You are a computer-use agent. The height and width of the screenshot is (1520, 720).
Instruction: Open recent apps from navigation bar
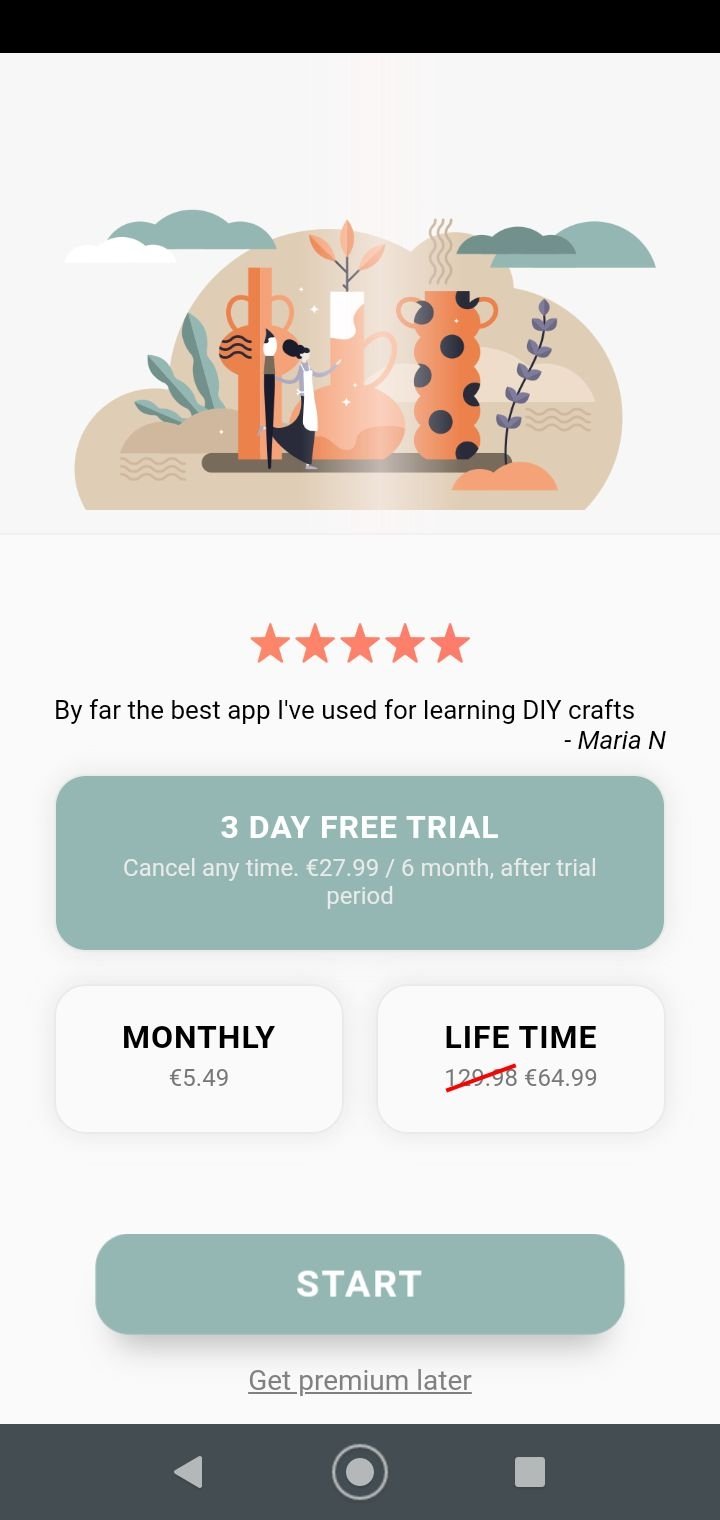click(x=529, y=1472)
